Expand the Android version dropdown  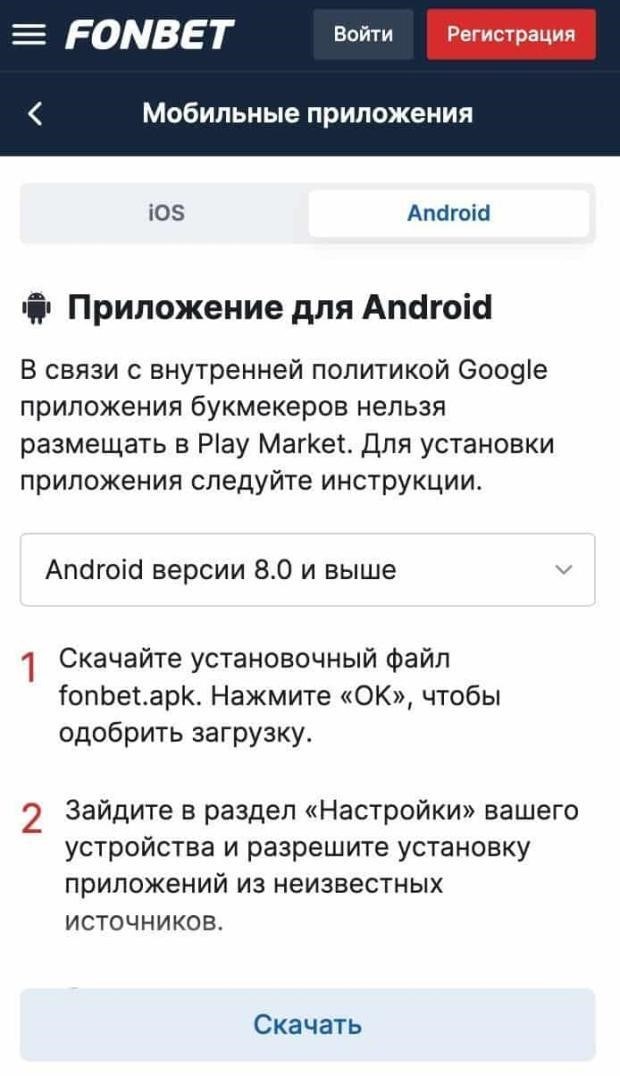coord(307,570)
